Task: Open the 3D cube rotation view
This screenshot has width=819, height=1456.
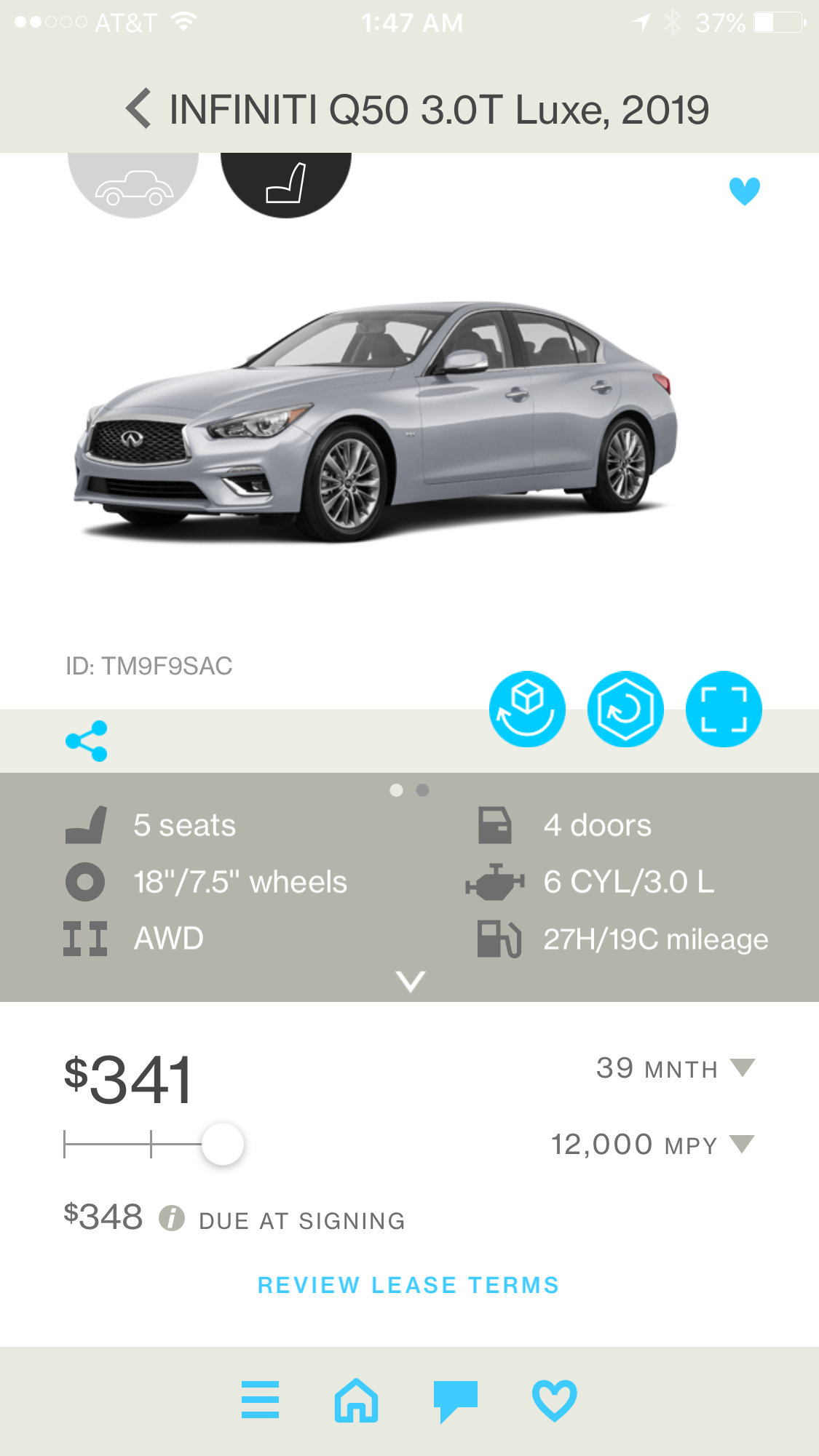Action: [527, 709]
